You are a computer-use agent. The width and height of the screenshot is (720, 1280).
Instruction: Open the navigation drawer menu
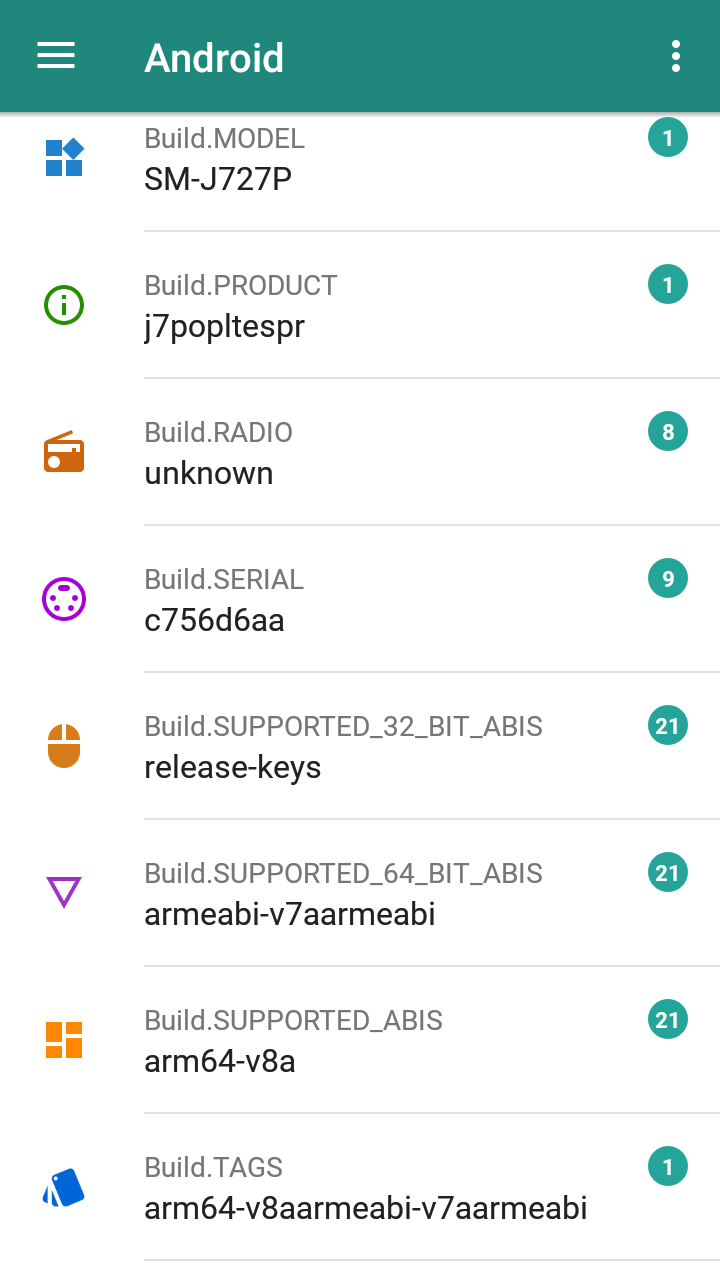(x=56, y=56)
